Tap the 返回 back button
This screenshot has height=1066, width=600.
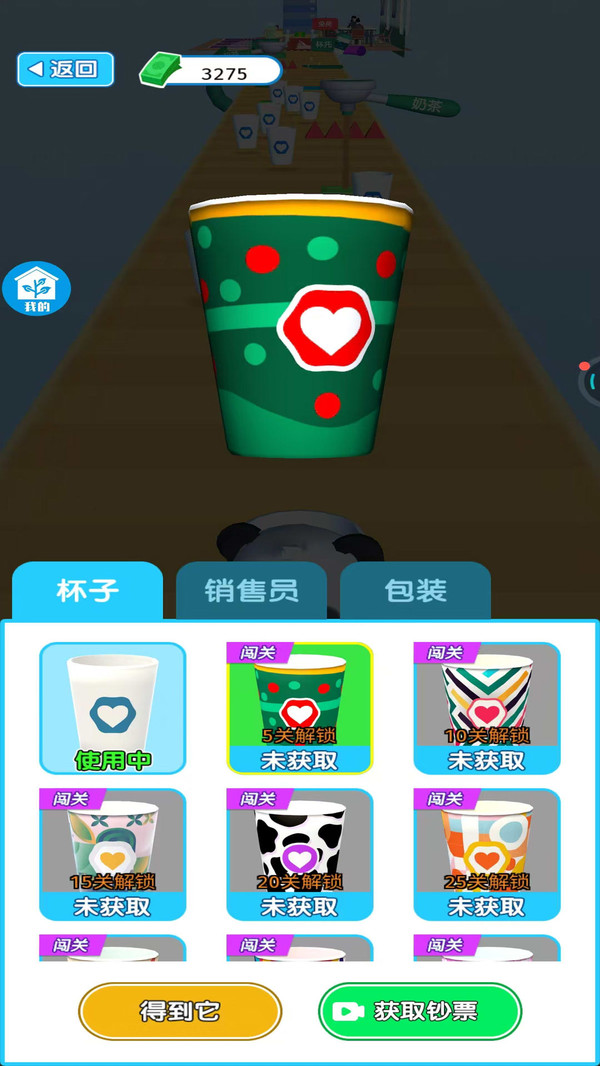tap(65, 69)
